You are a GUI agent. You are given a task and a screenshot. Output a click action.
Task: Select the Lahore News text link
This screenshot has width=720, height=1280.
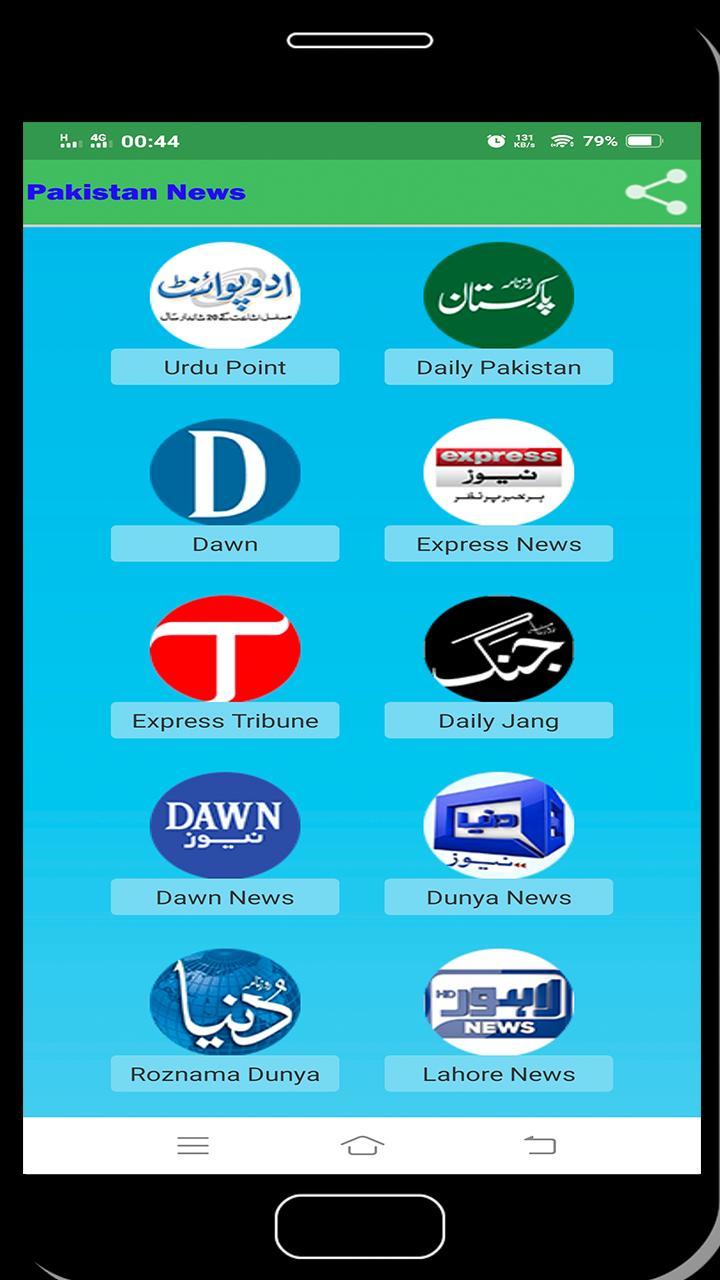pos(498,1073)
